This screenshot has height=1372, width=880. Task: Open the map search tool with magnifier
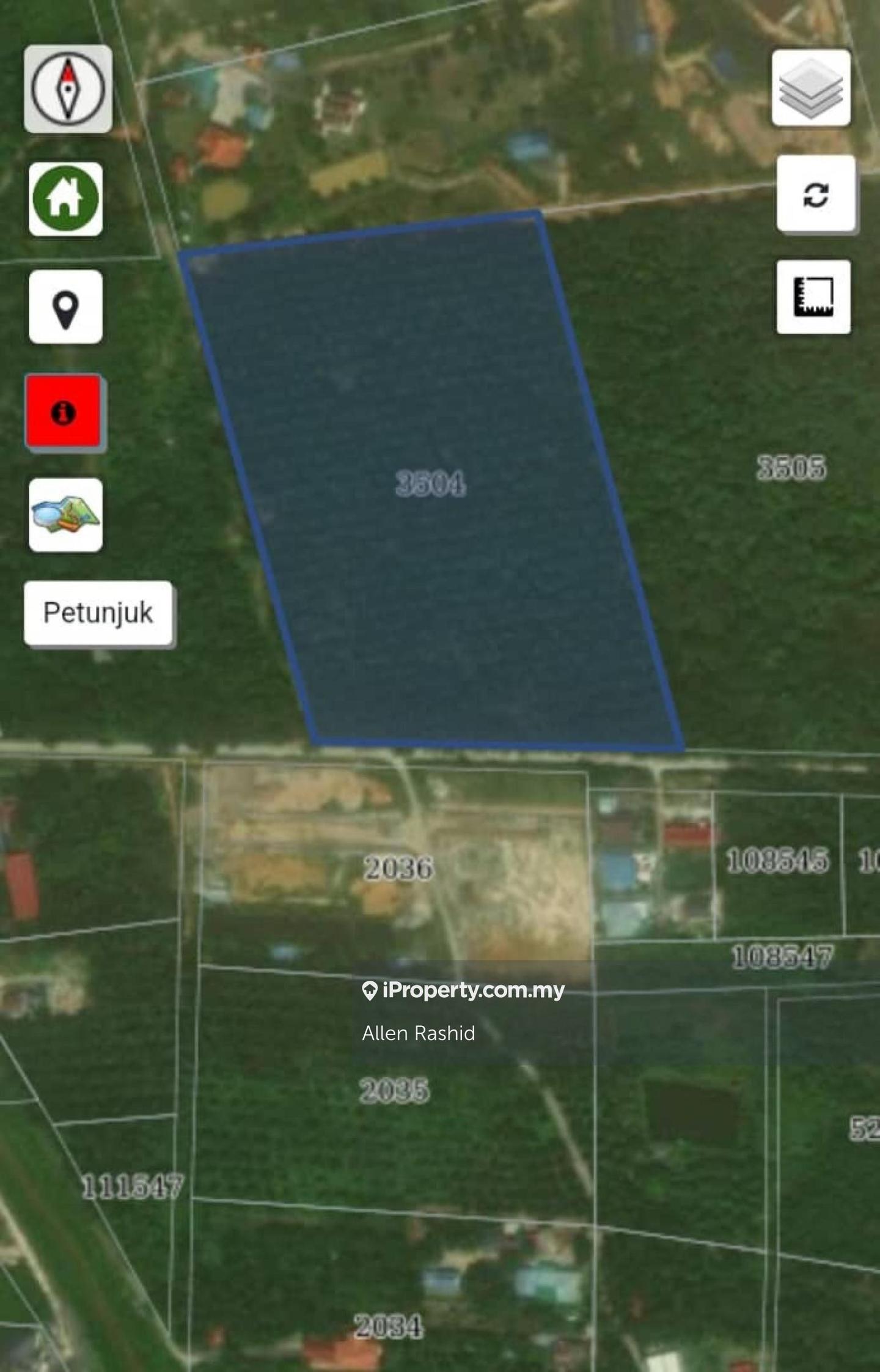65,515
